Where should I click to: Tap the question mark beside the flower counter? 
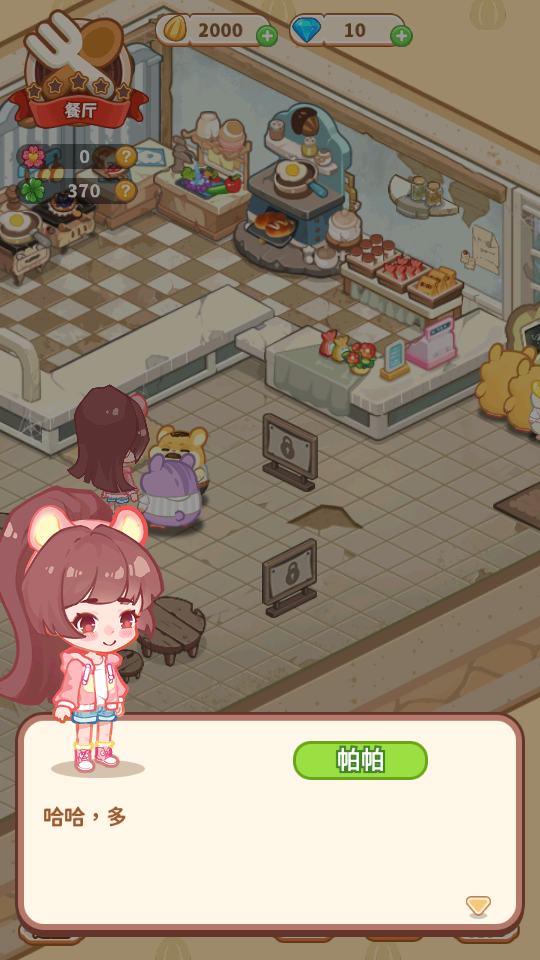[126, 157]
